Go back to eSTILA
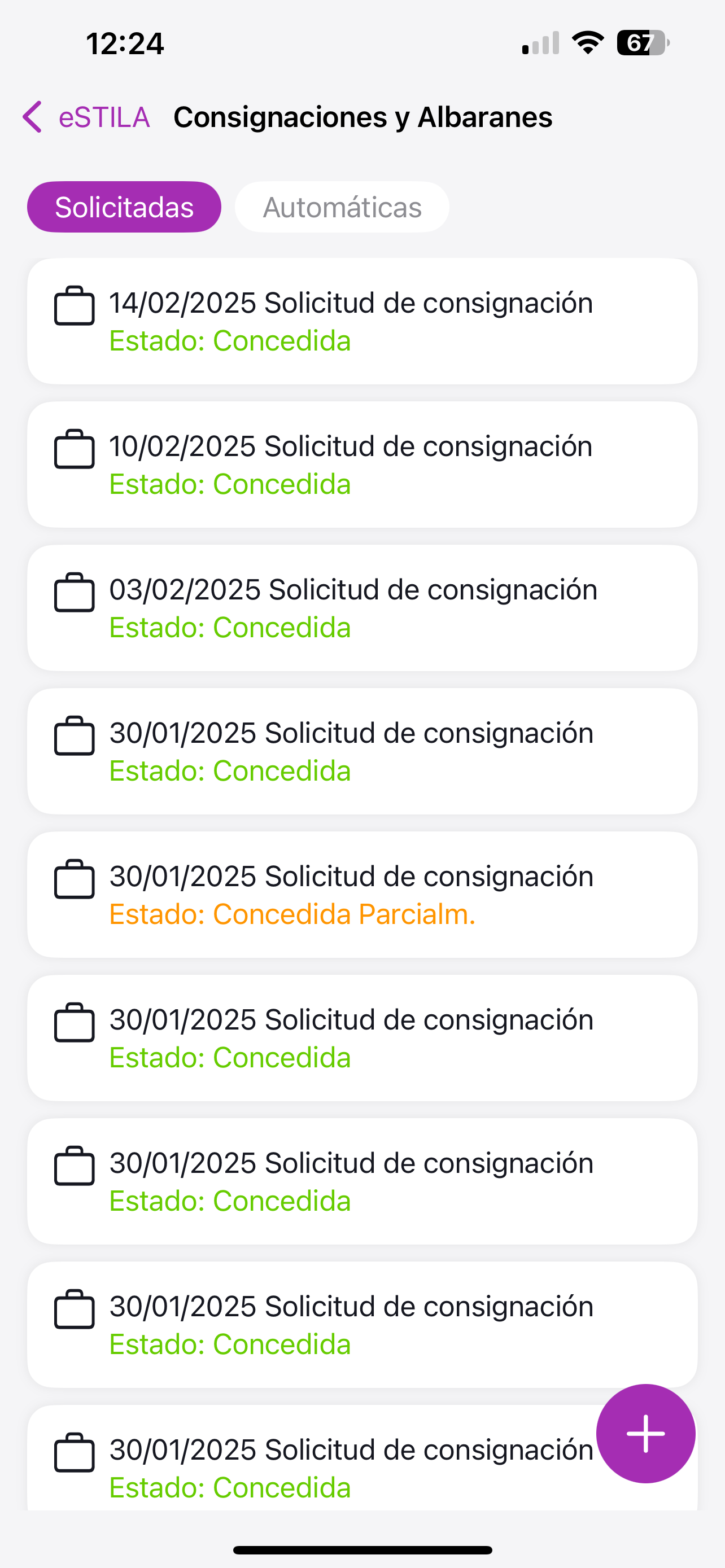 [x=86, y=117]
